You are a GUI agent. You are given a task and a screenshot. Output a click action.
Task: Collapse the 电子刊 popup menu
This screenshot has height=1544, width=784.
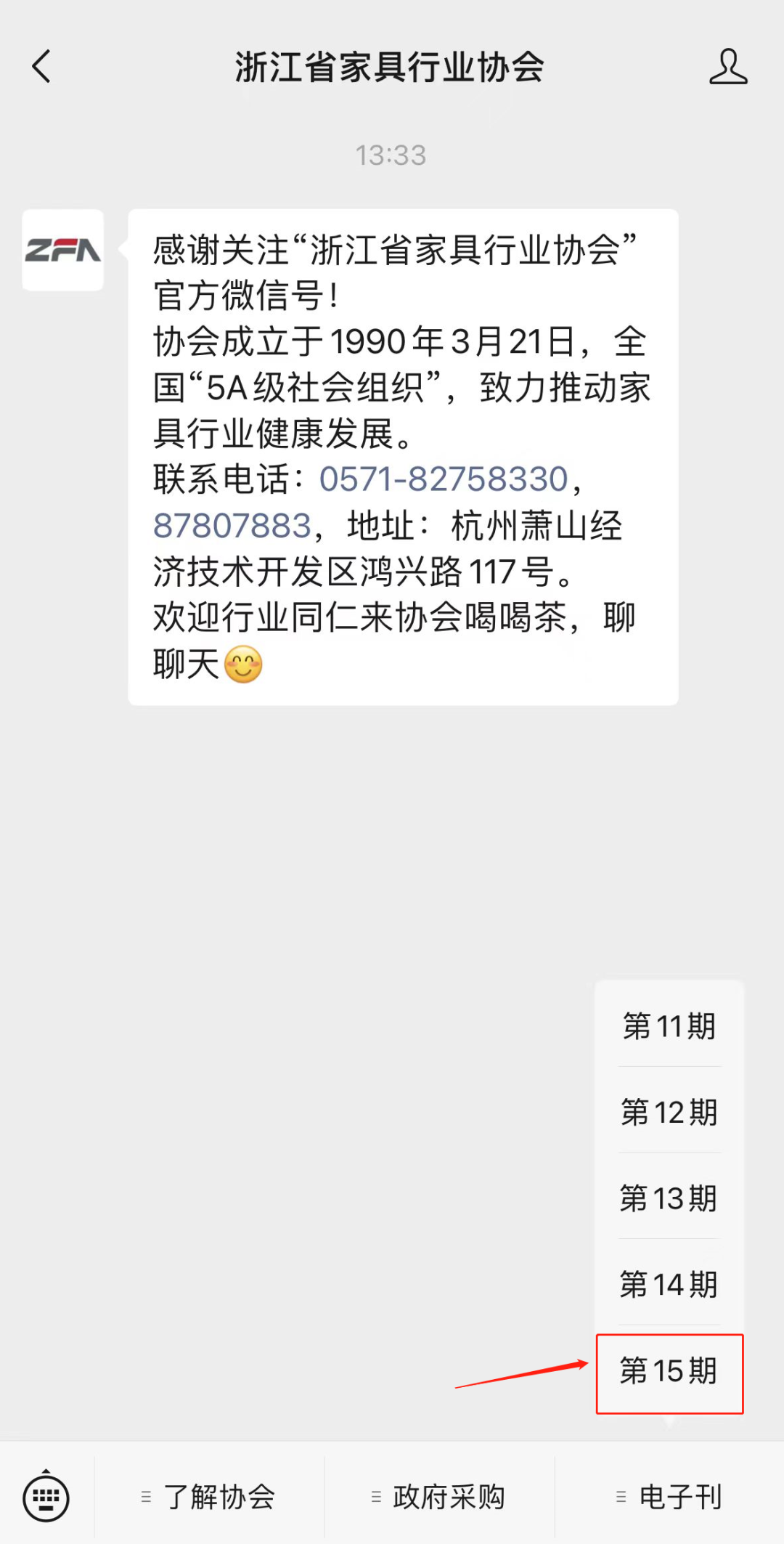tap(679, 1496)
